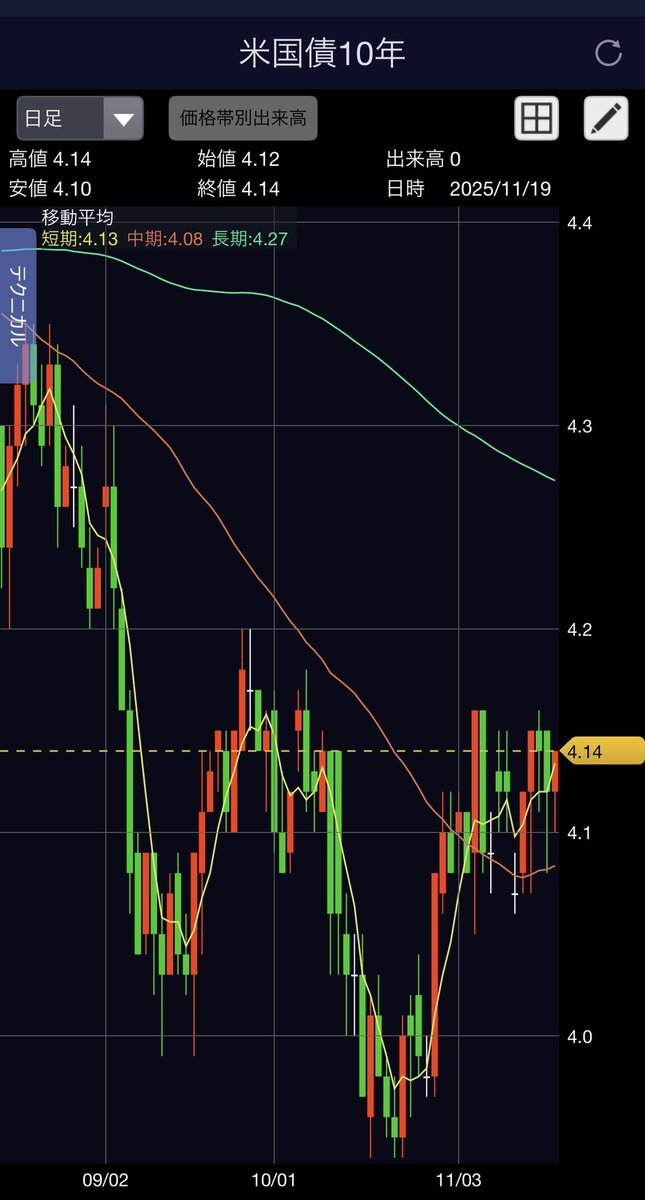Open the pencil drawing tool
The width and height of the screenshot is (645, 1200).
tap(606, 119)
